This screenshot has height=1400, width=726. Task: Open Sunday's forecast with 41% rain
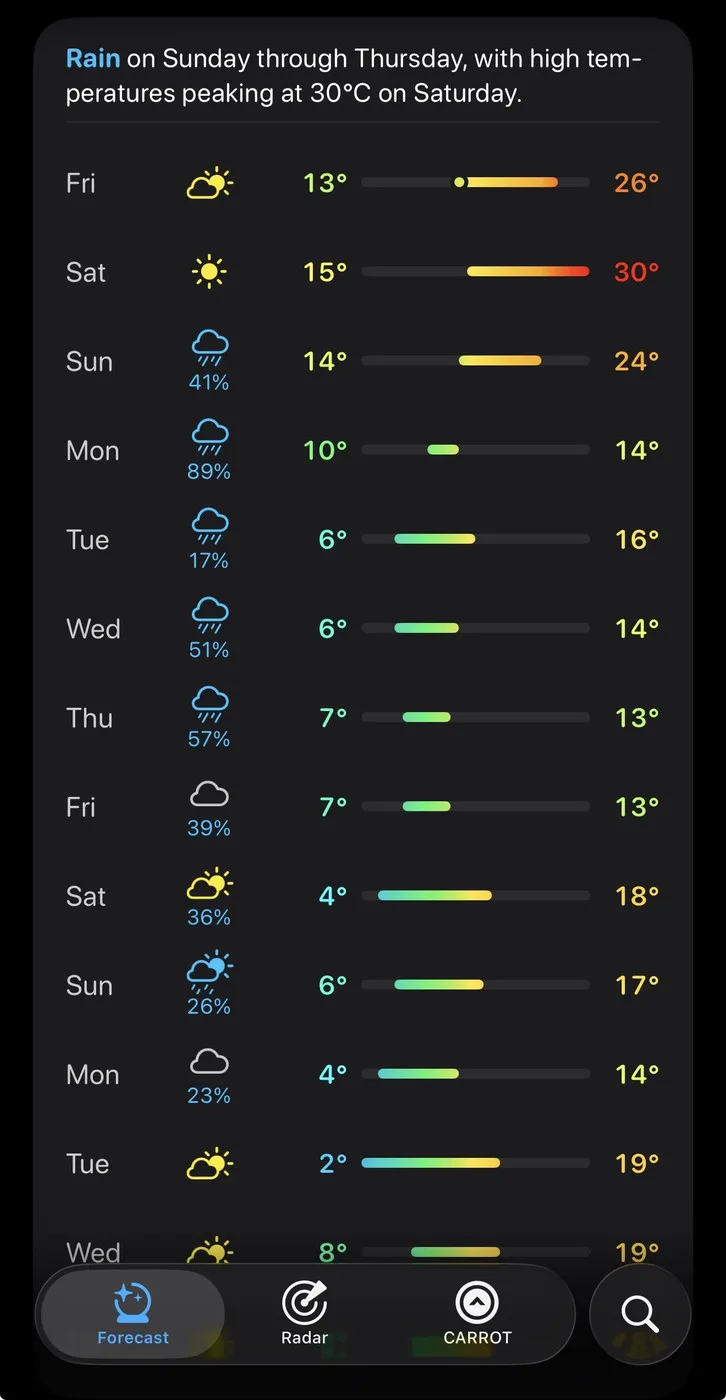point(362,361)
